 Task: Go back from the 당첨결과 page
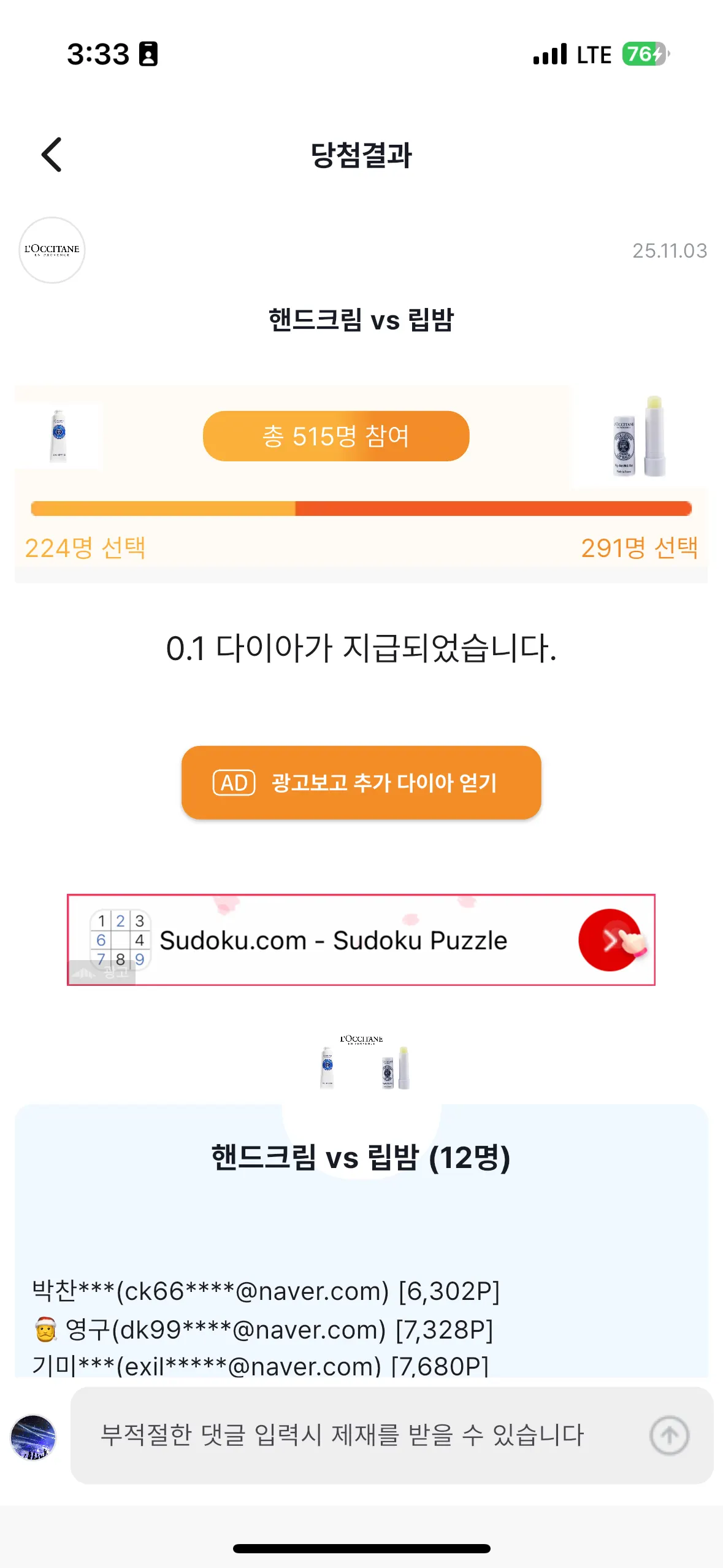(x=52, y=155)
